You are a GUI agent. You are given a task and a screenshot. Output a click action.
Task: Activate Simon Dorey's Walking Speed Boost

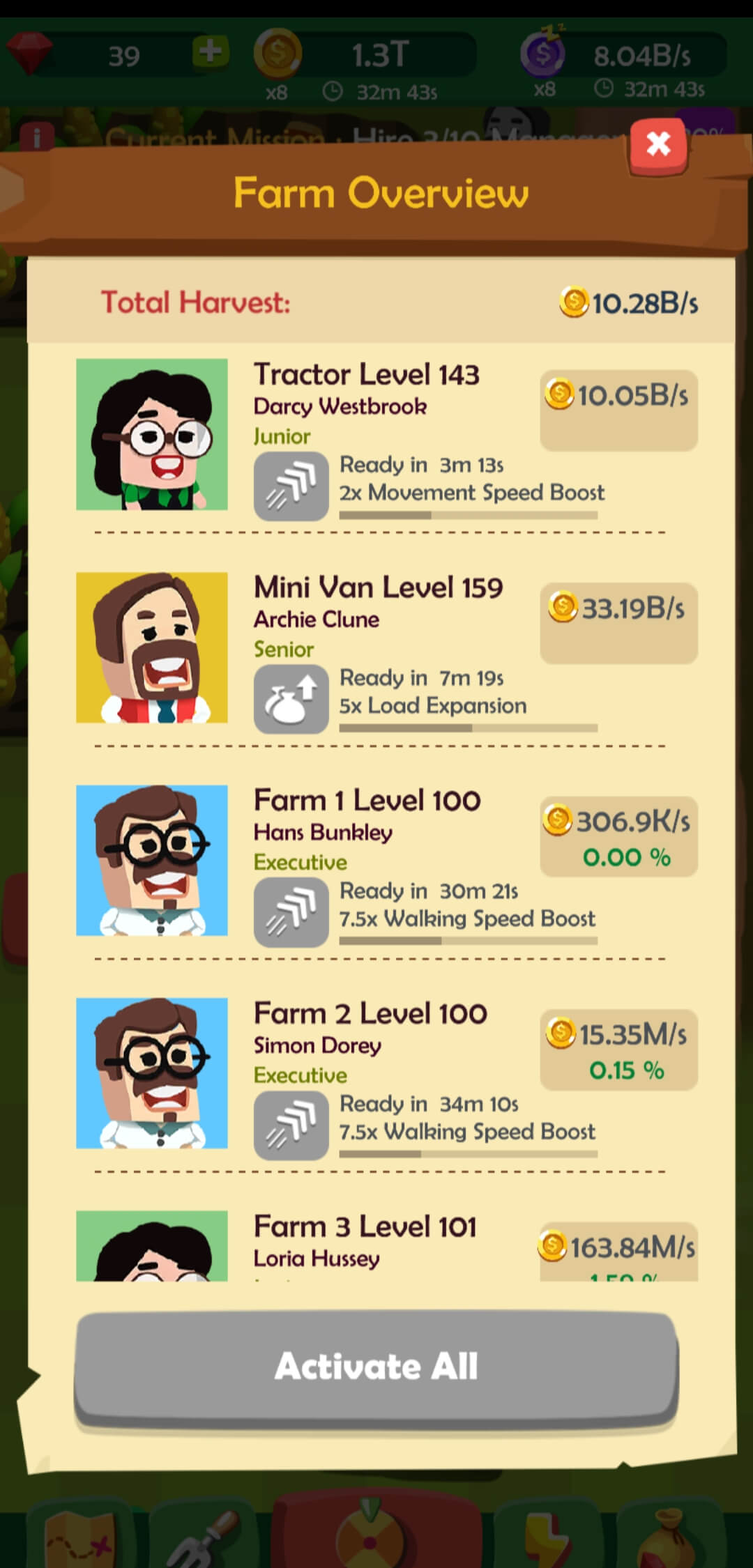pos(291,1125)
